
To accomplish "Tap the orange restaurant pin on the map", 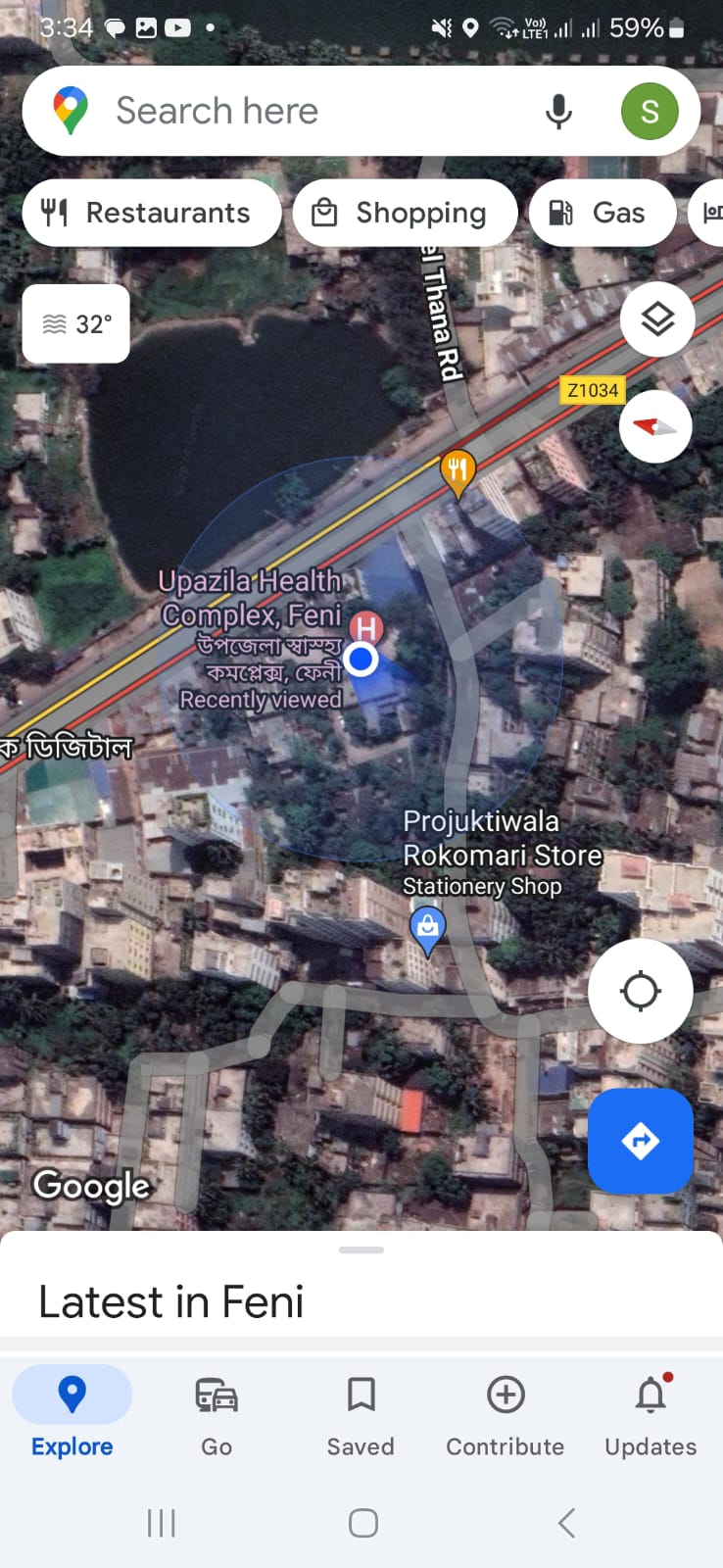I will (x=458, y=470).
